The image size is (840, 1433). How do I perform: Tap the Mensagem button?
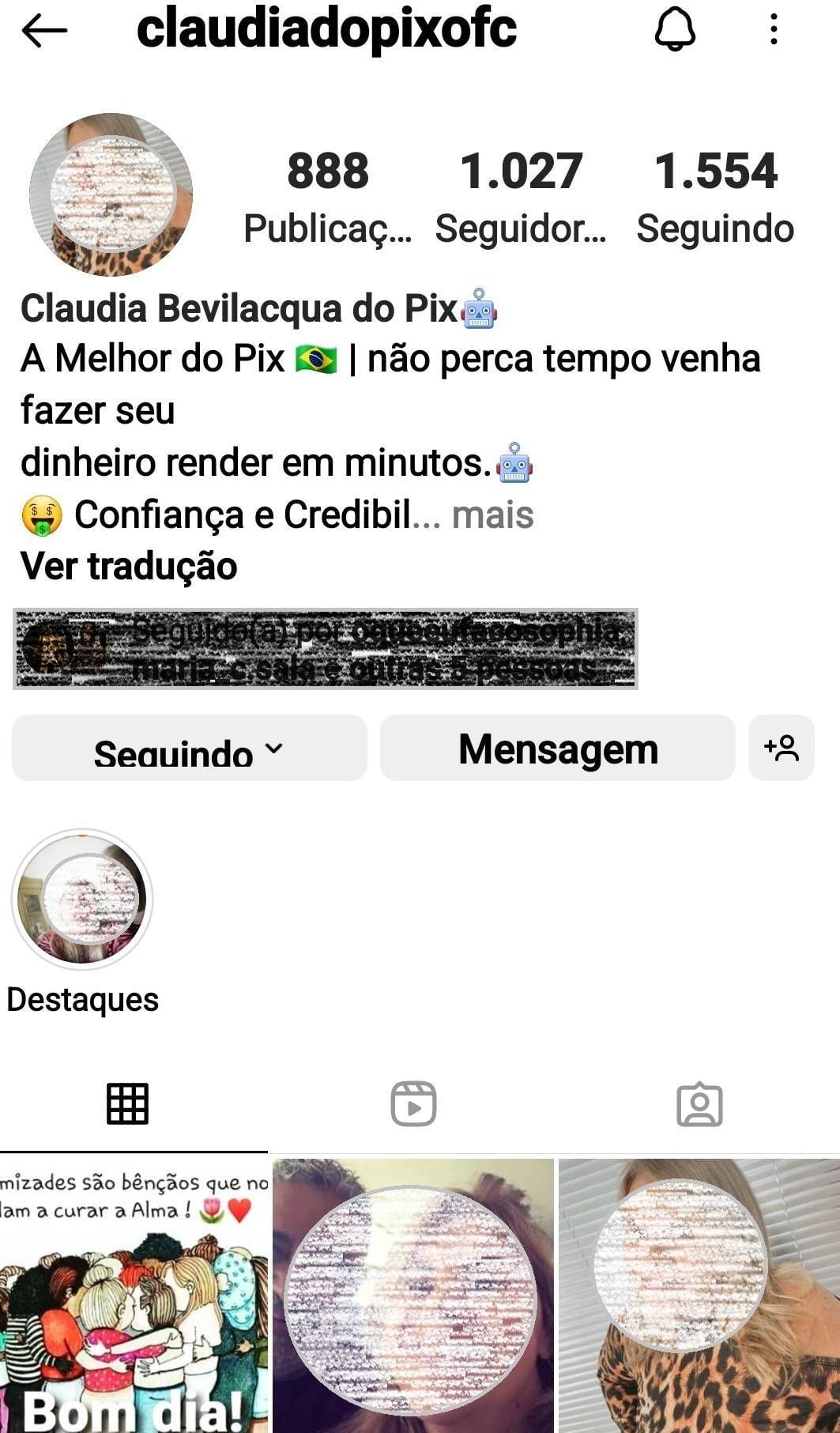click(x=558, y=749)
